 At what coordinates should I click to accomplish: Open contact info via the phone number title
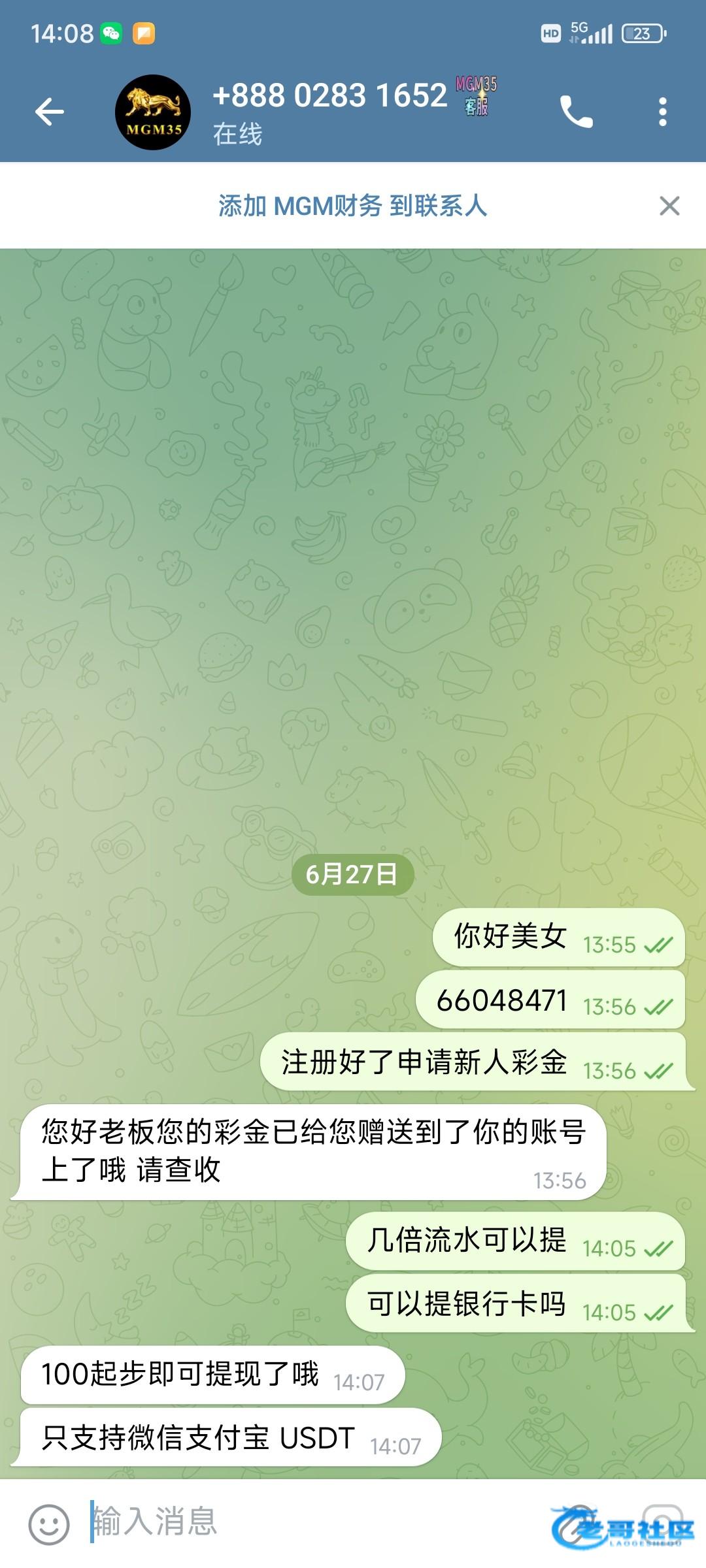(330, 97)
